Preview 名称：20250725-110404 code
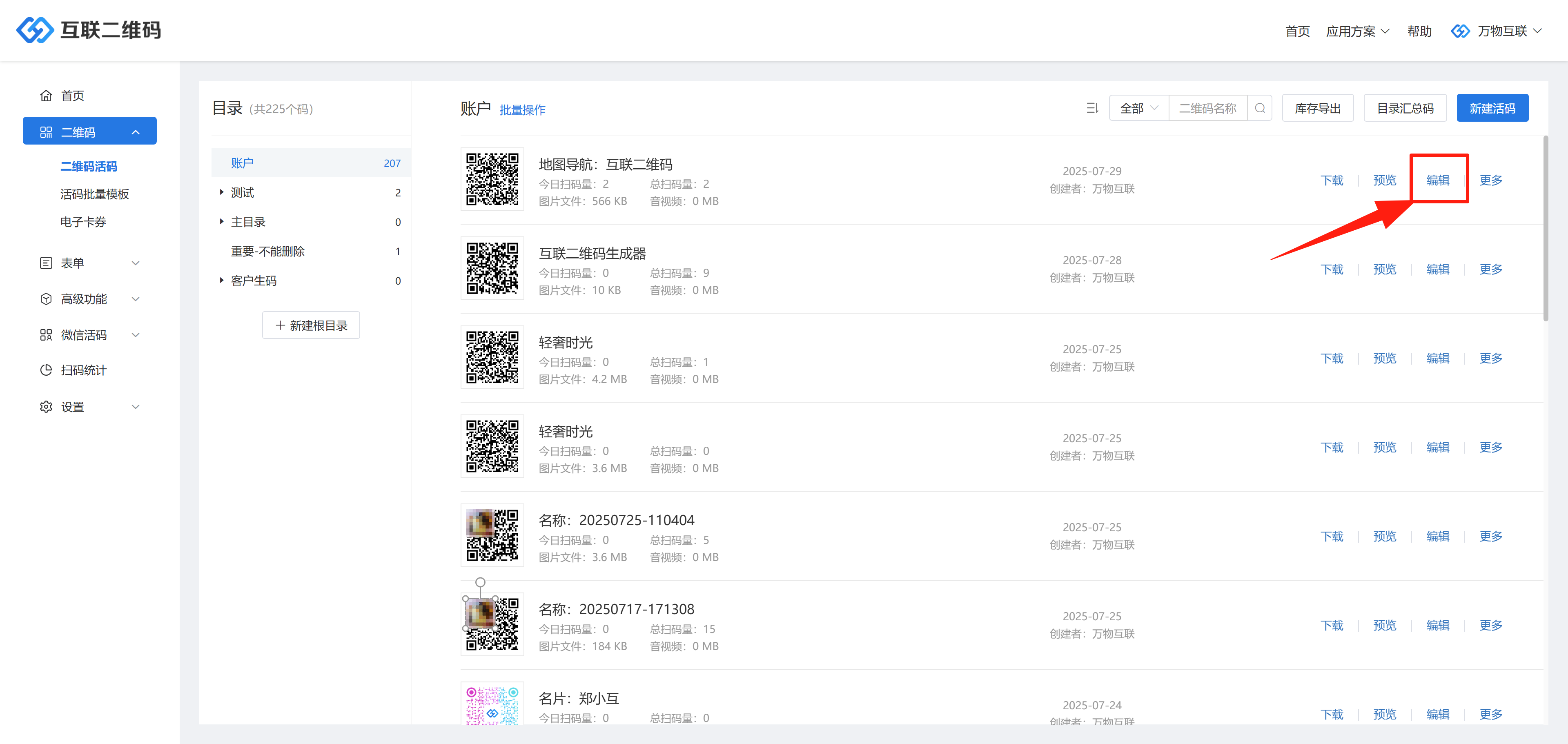 click(x=1384, y=537)
